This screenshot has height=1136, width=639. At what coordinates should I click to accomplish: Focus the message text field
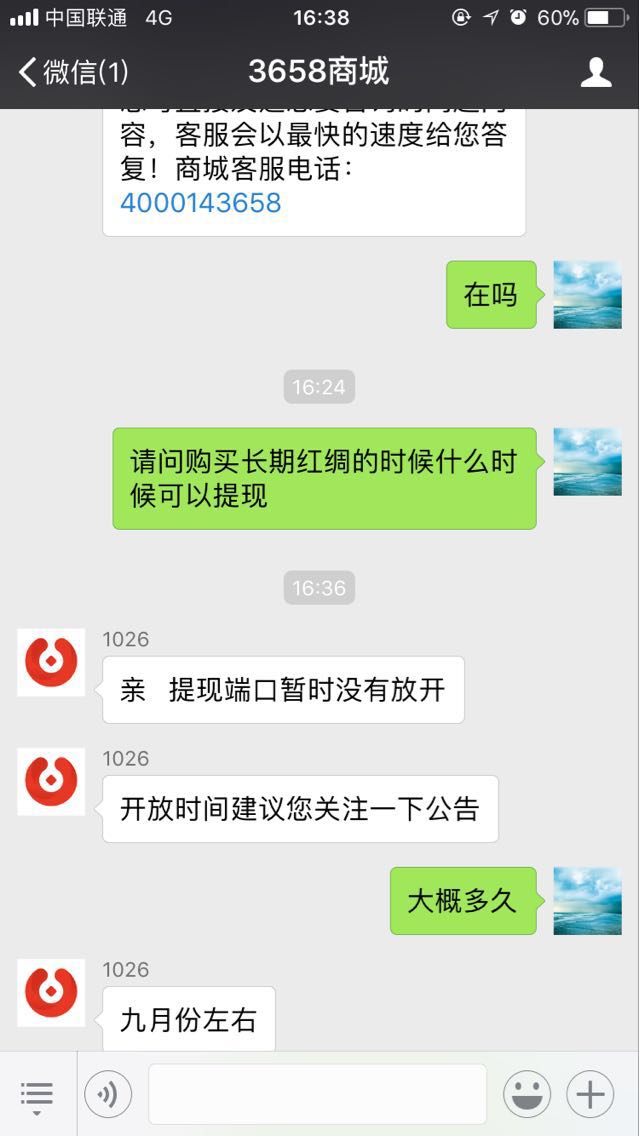point(317,1094)
